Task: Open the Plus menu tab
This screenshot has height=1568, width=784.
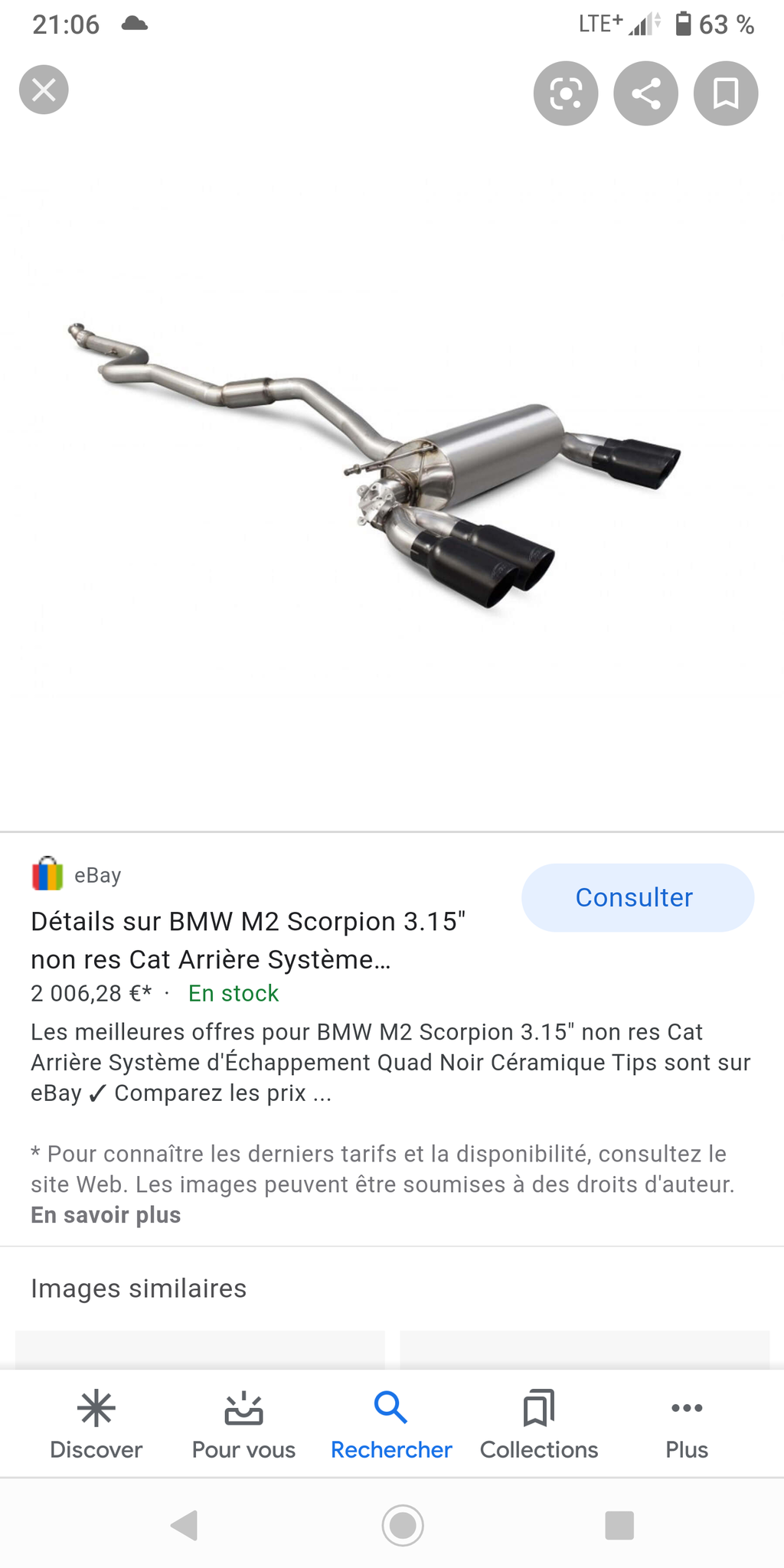Action: [687, 1424]
